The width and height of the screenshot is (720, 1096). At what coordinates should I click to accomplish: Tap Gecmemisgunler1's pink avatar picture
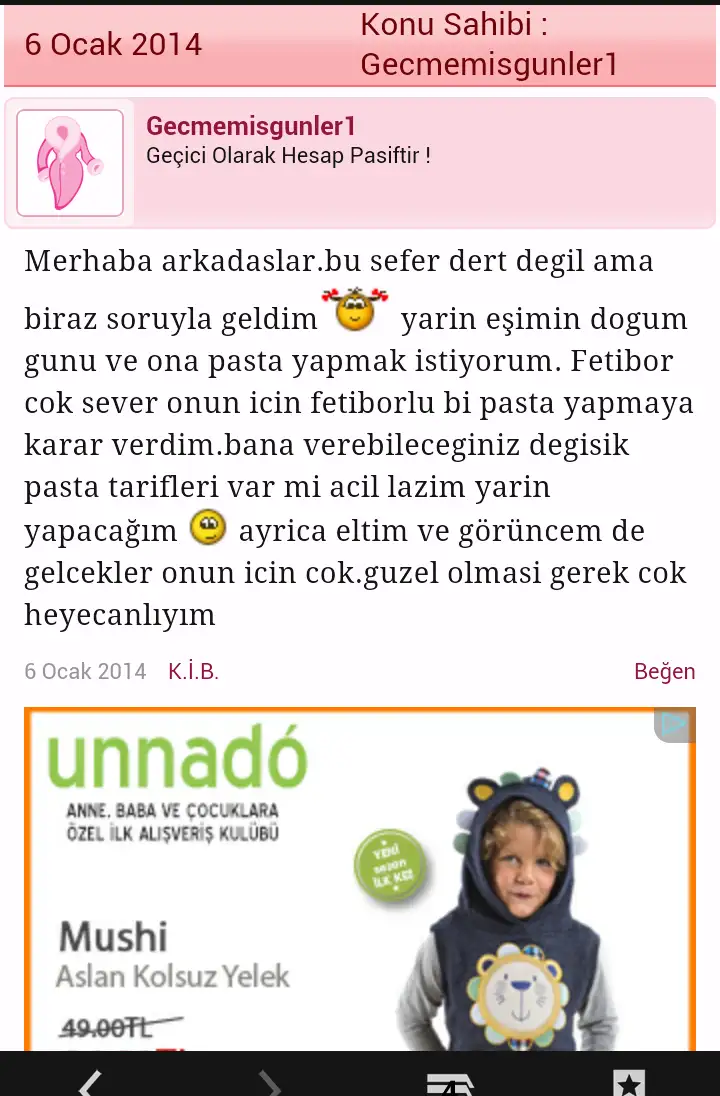click(70, 163)
